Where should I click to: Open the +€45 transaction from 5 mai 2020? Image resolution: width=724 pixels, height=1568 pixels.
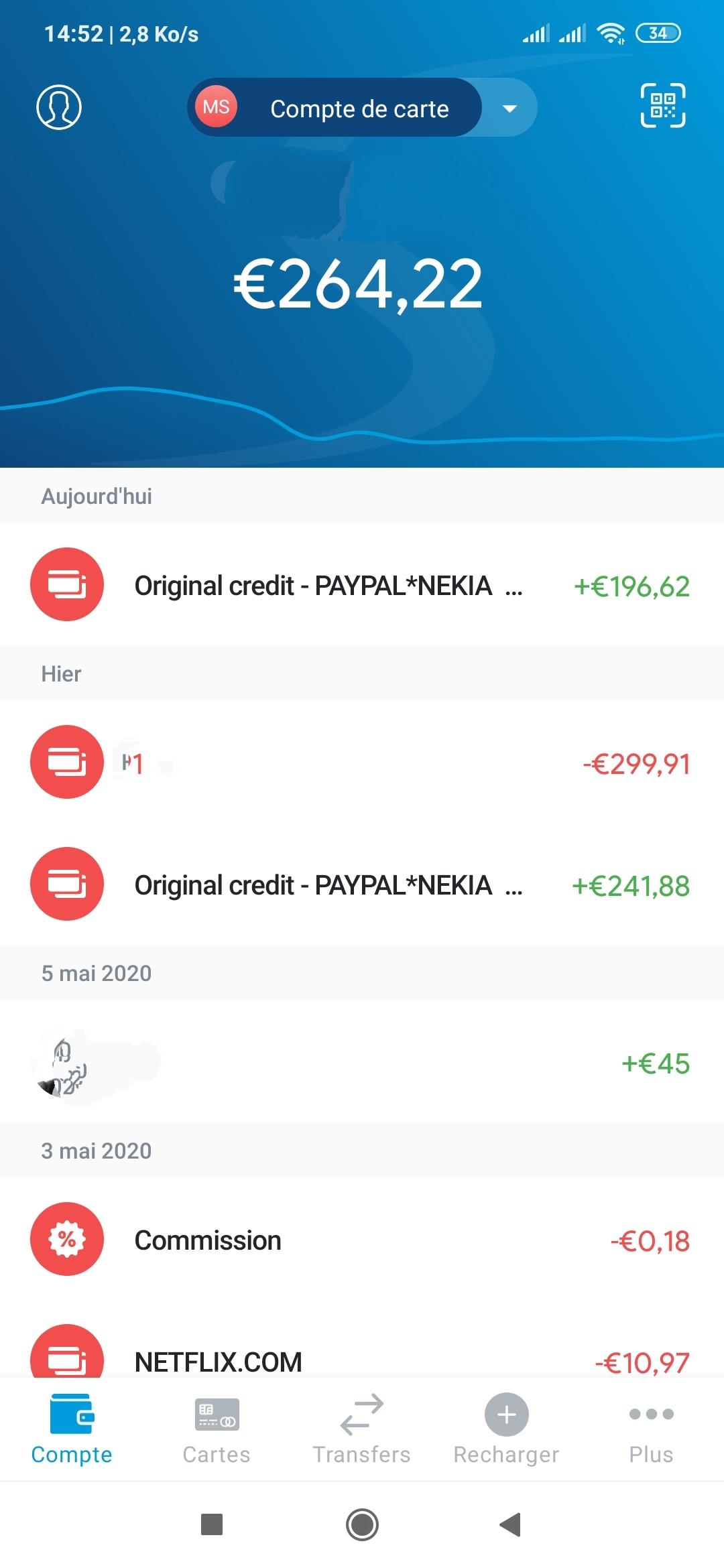click(x=362, y=1062)
